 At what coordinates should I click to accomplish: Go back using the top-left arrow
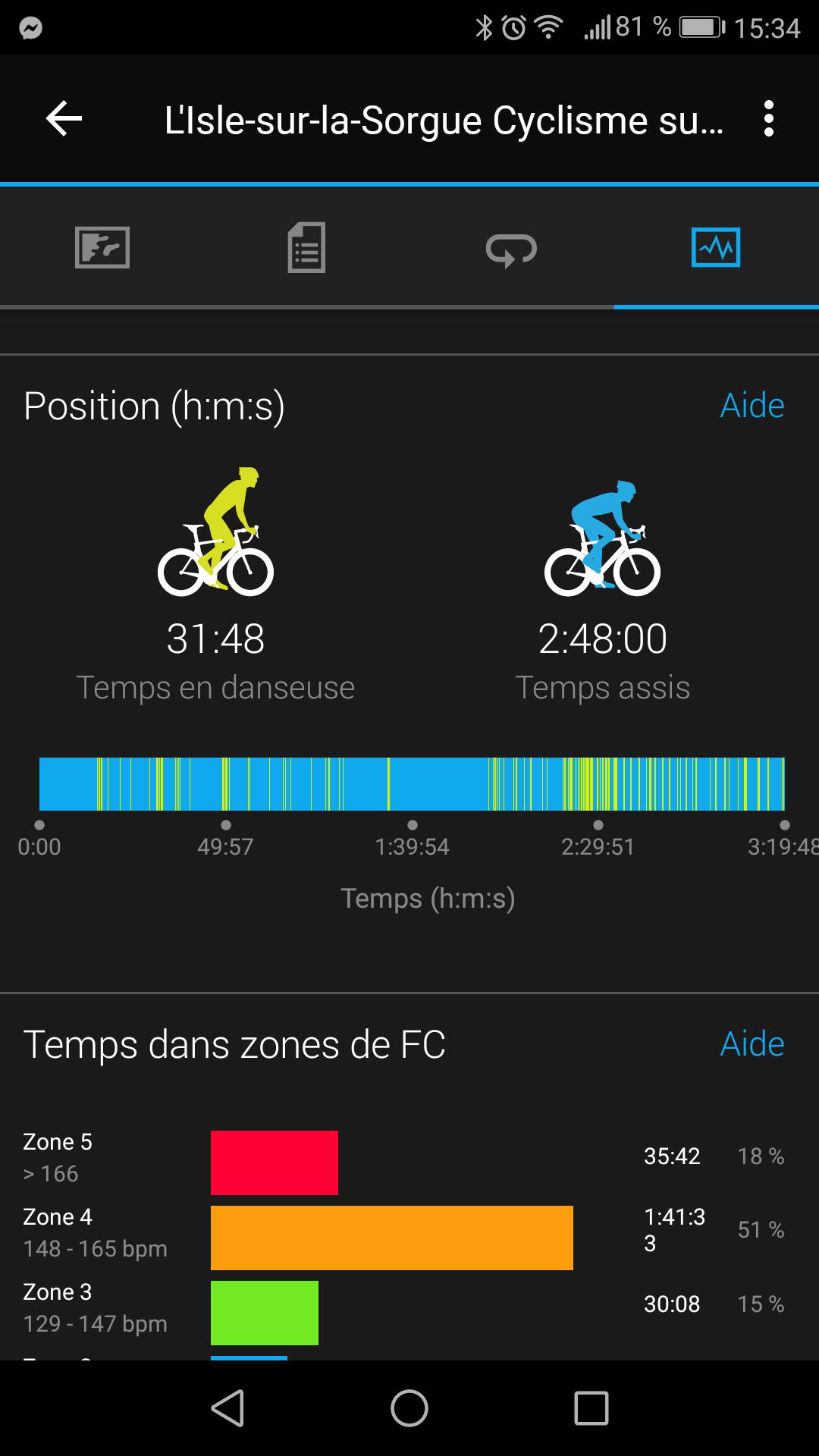(x=64, y=119)
